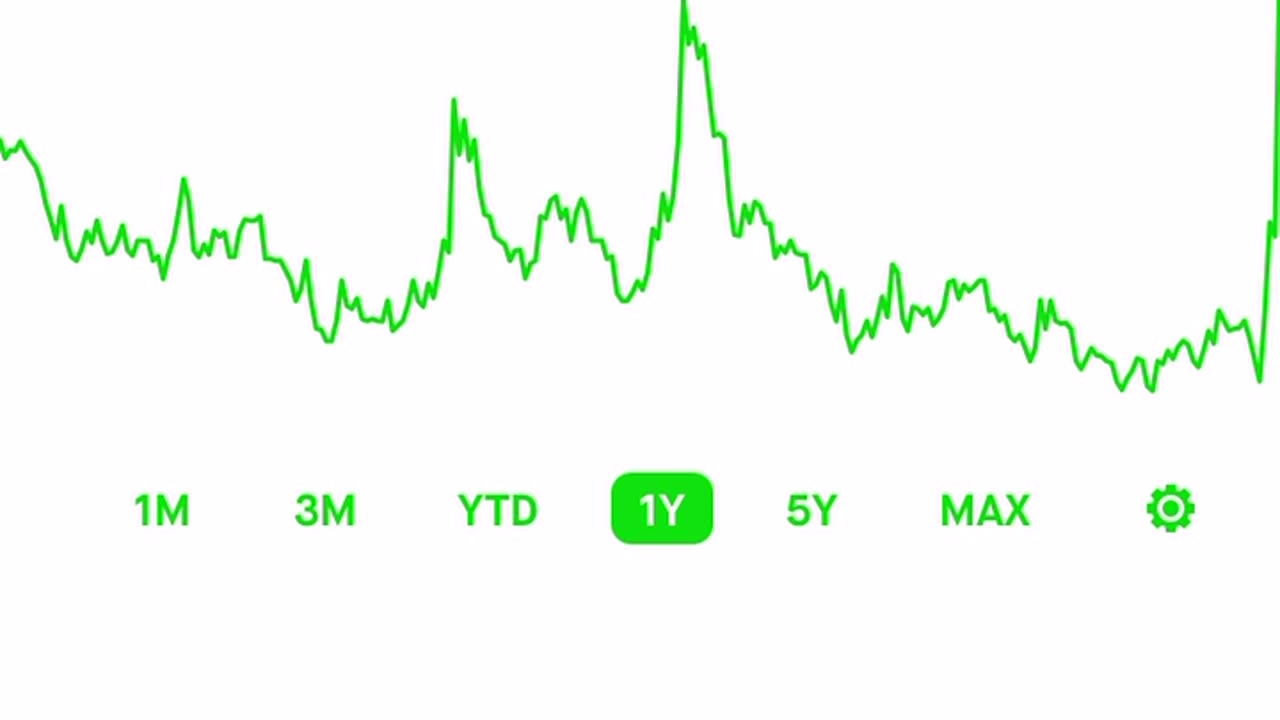Show year-to-date YTD chart
The height and width of the screenshot is (720, 1280).
[497, 510]
